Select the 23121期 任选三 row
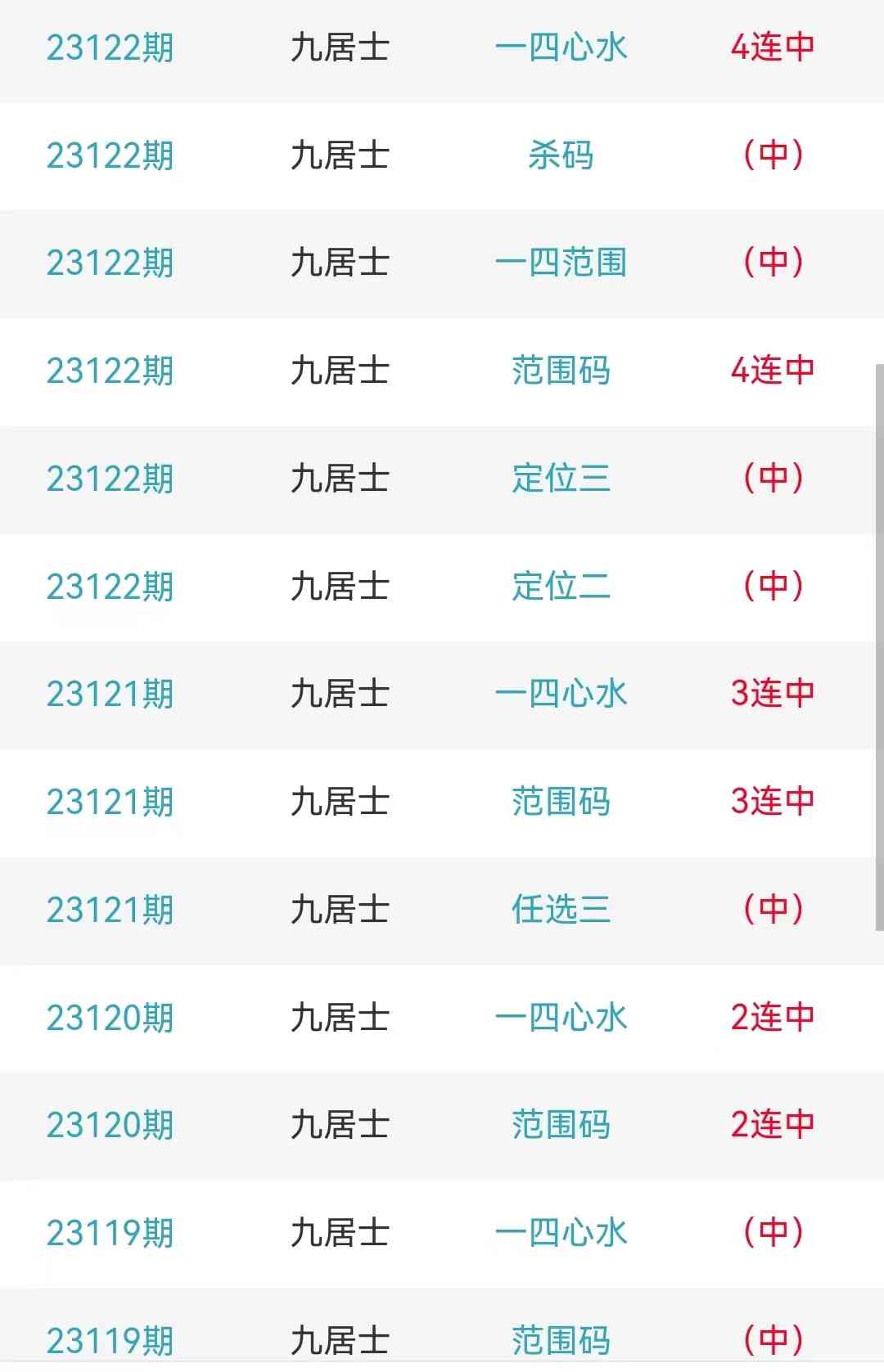Viewport: 884px width, 1372px height. (561, 910)
